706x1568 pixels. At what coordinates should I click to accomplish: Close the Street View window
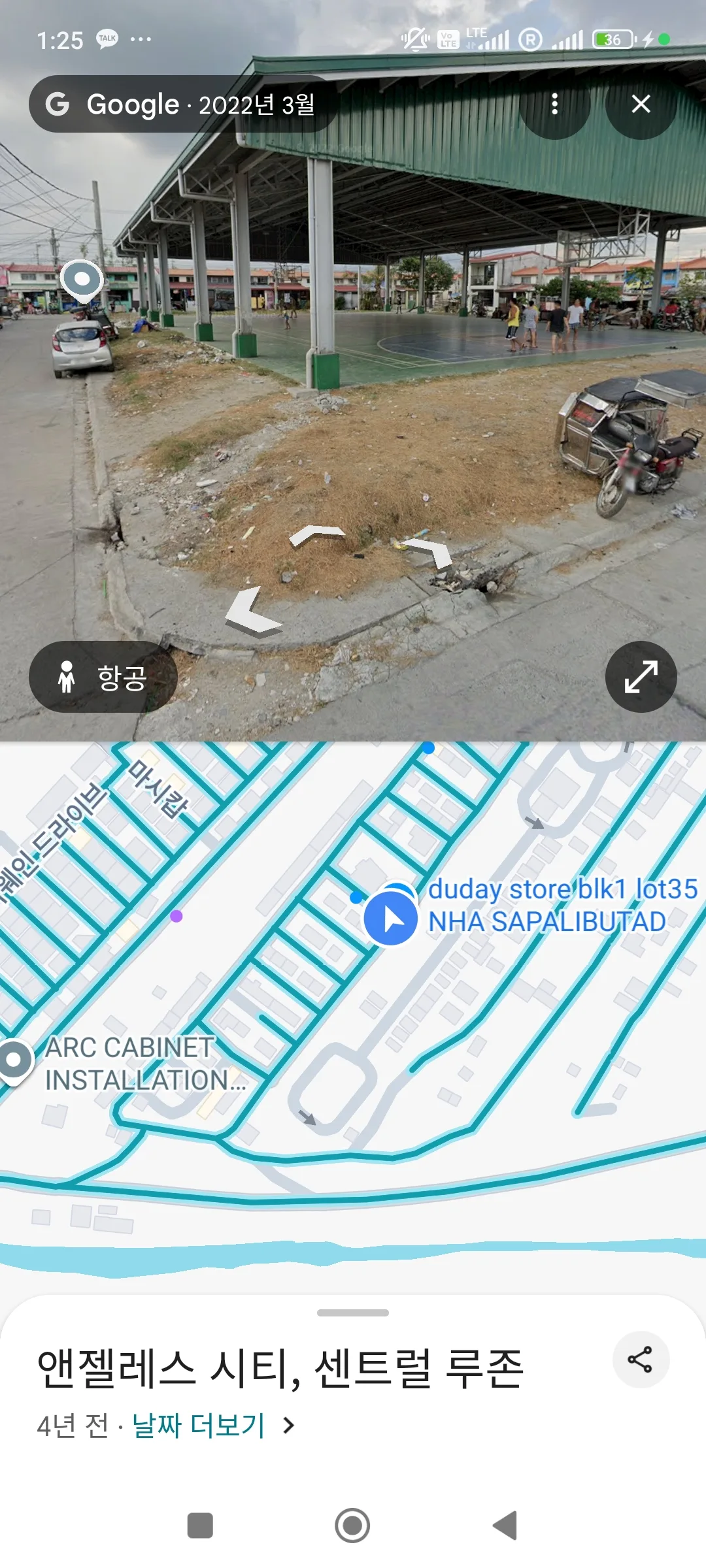(x=641, y=104)
